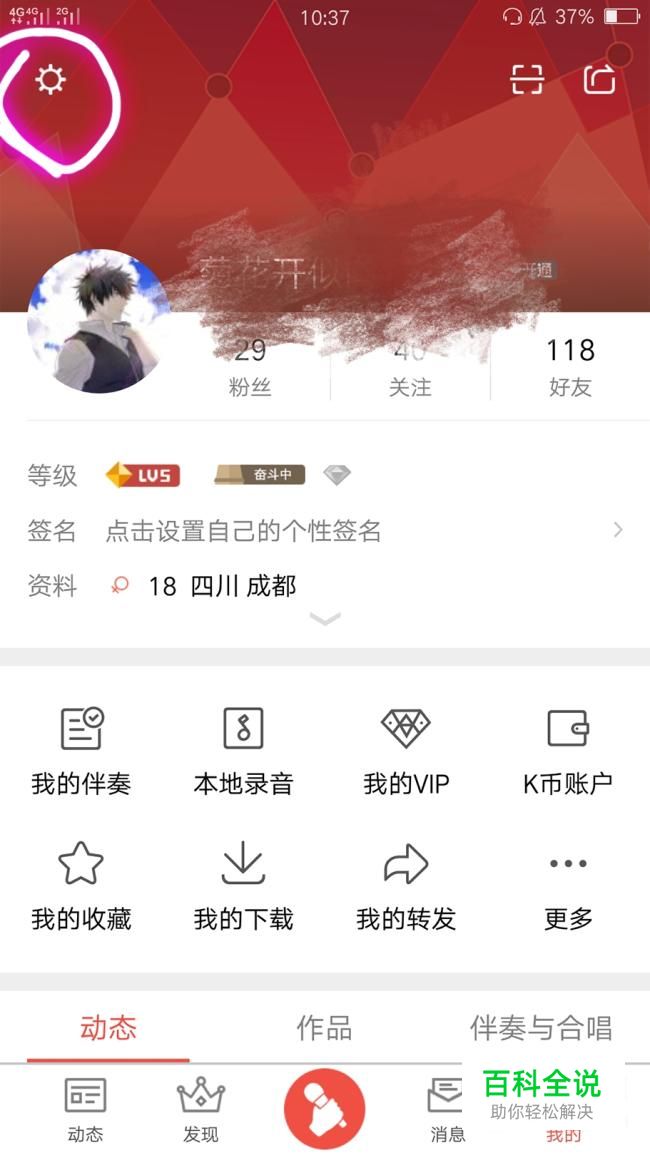Open 我的下载 downloads
Screen dimensions: 650x1155
243,885
